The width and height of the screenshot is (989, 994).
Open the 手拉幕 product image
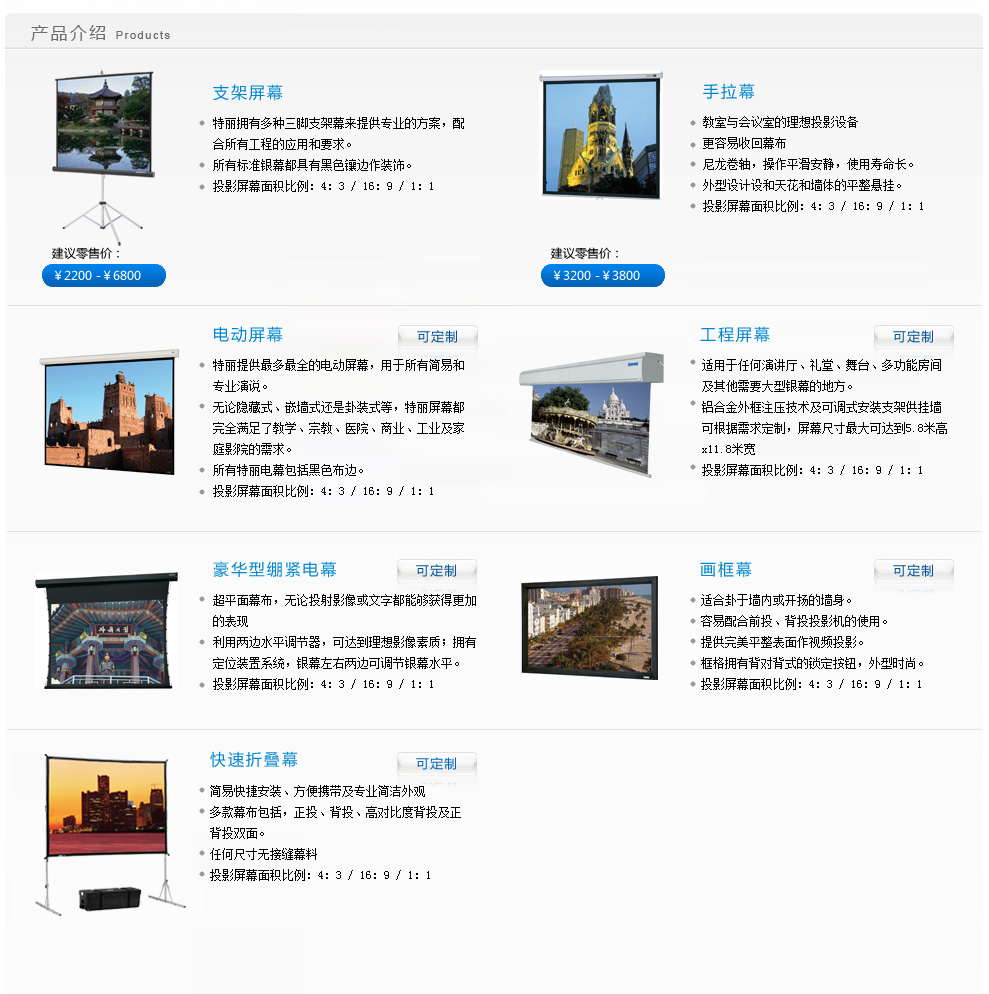(x=601, y=135)
